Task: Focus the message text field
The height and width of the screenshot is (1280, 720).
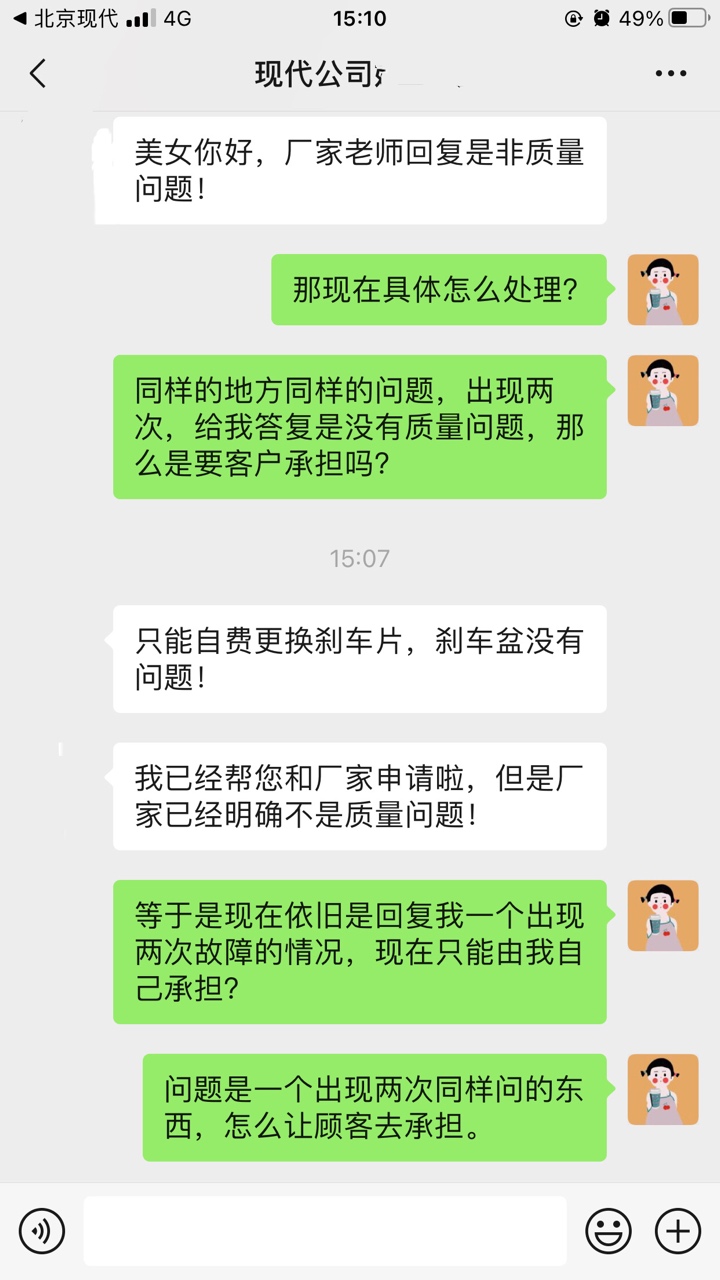Action: click(325, 1230)
